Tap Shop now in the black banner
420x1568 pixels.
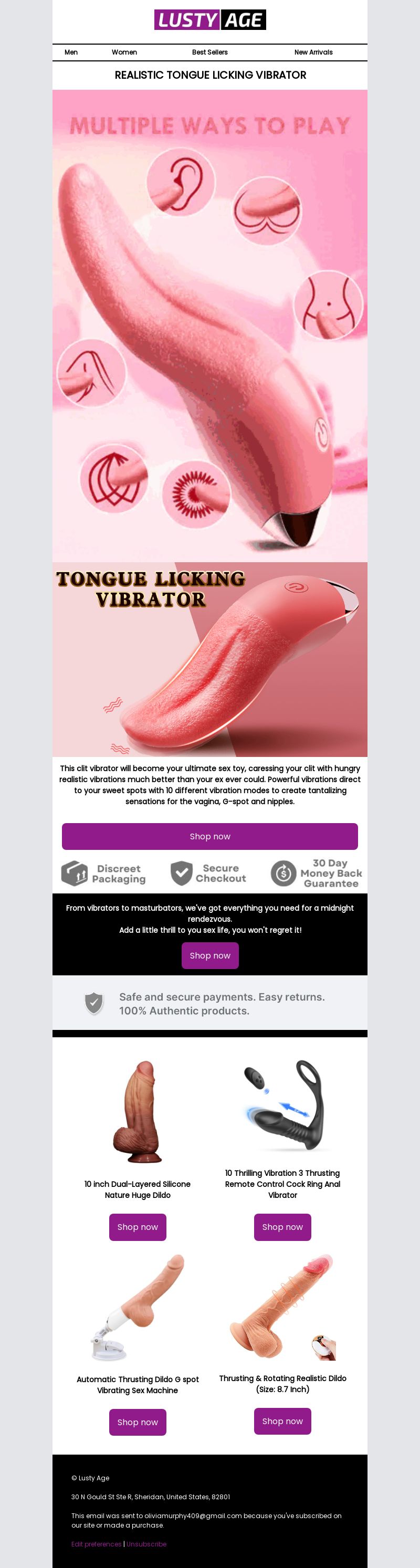coord(209,955)
